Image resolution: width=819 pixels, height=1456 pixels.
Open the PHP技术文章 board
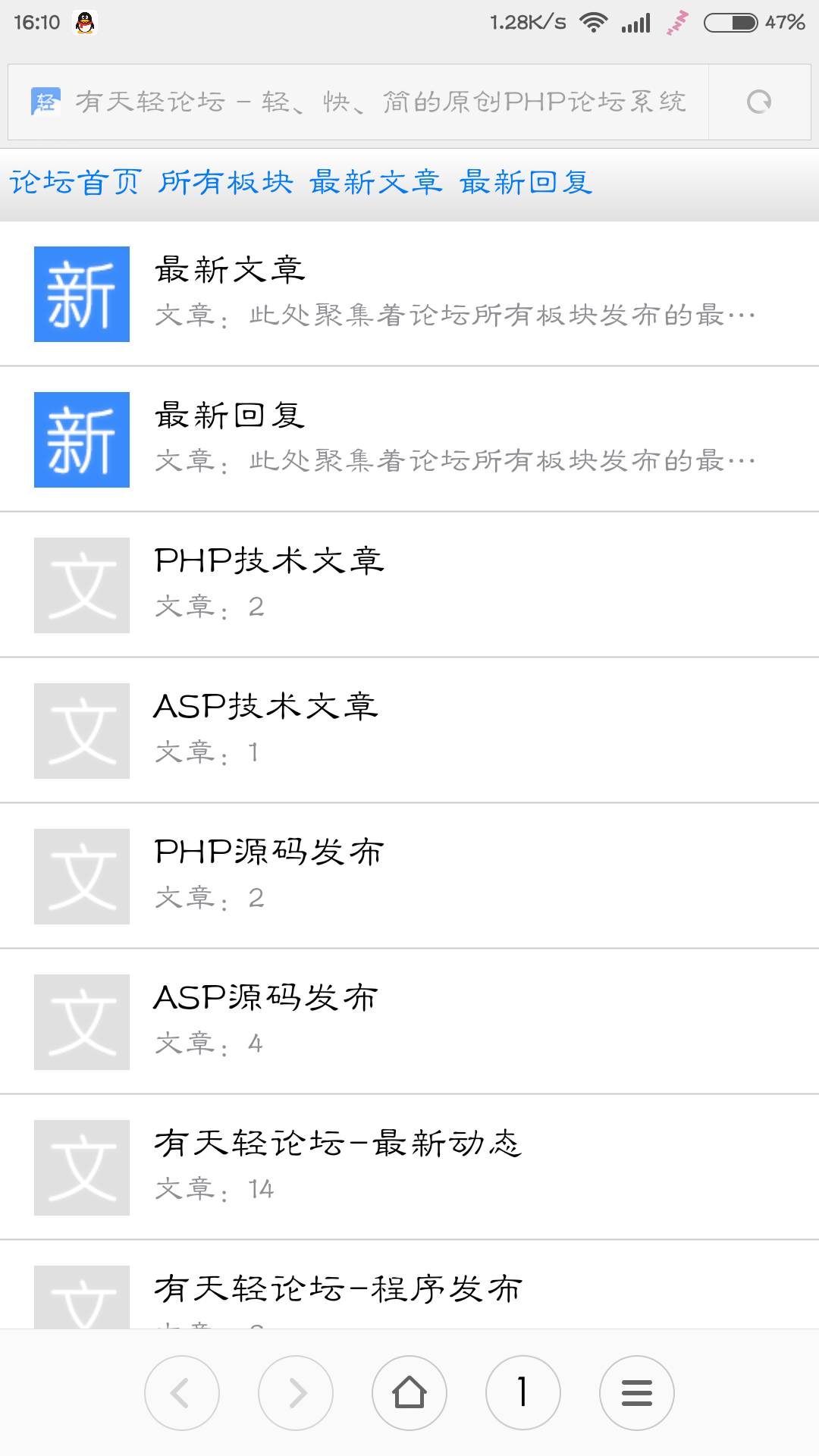(409, 585)
